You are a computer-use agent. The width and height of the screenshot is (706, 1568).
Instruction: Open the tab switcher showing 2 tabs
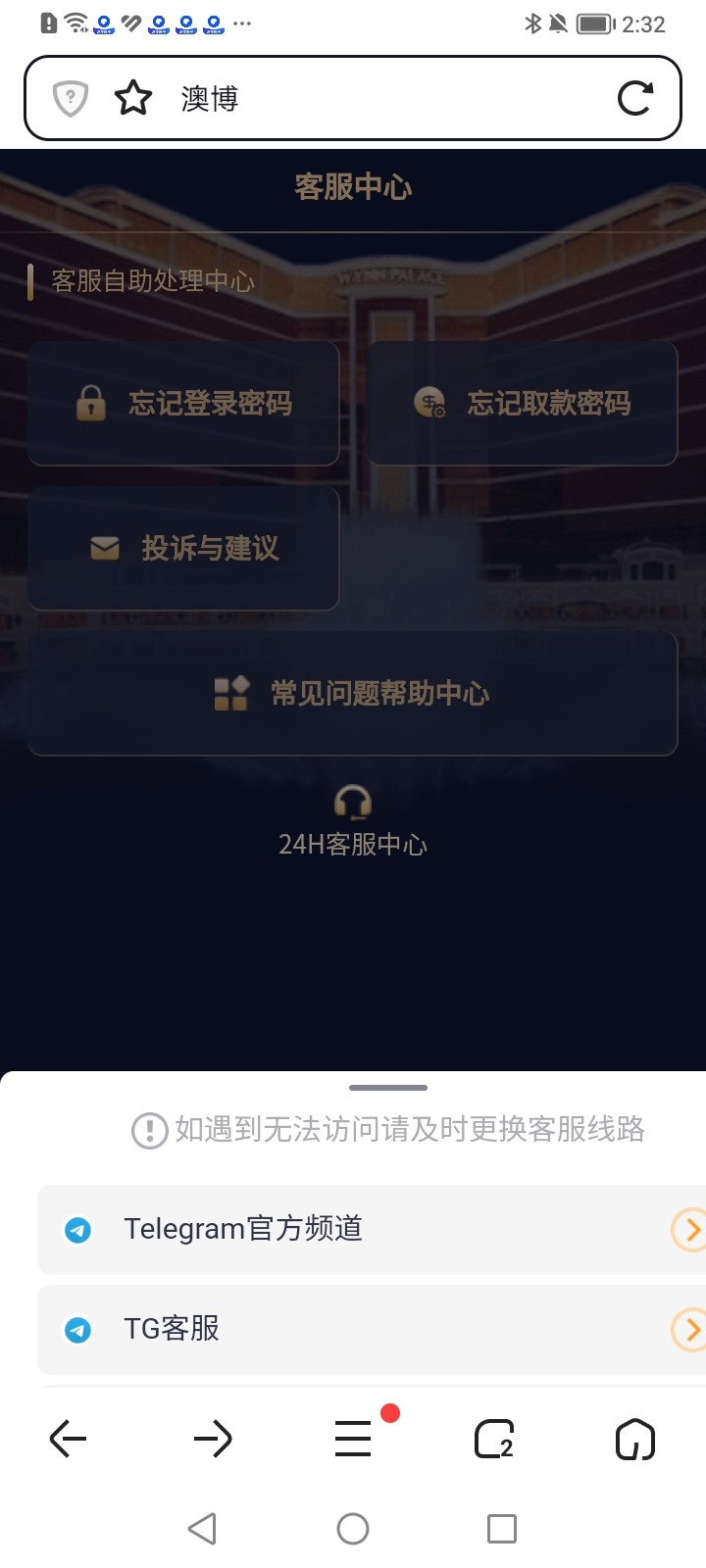[494, 1439]
